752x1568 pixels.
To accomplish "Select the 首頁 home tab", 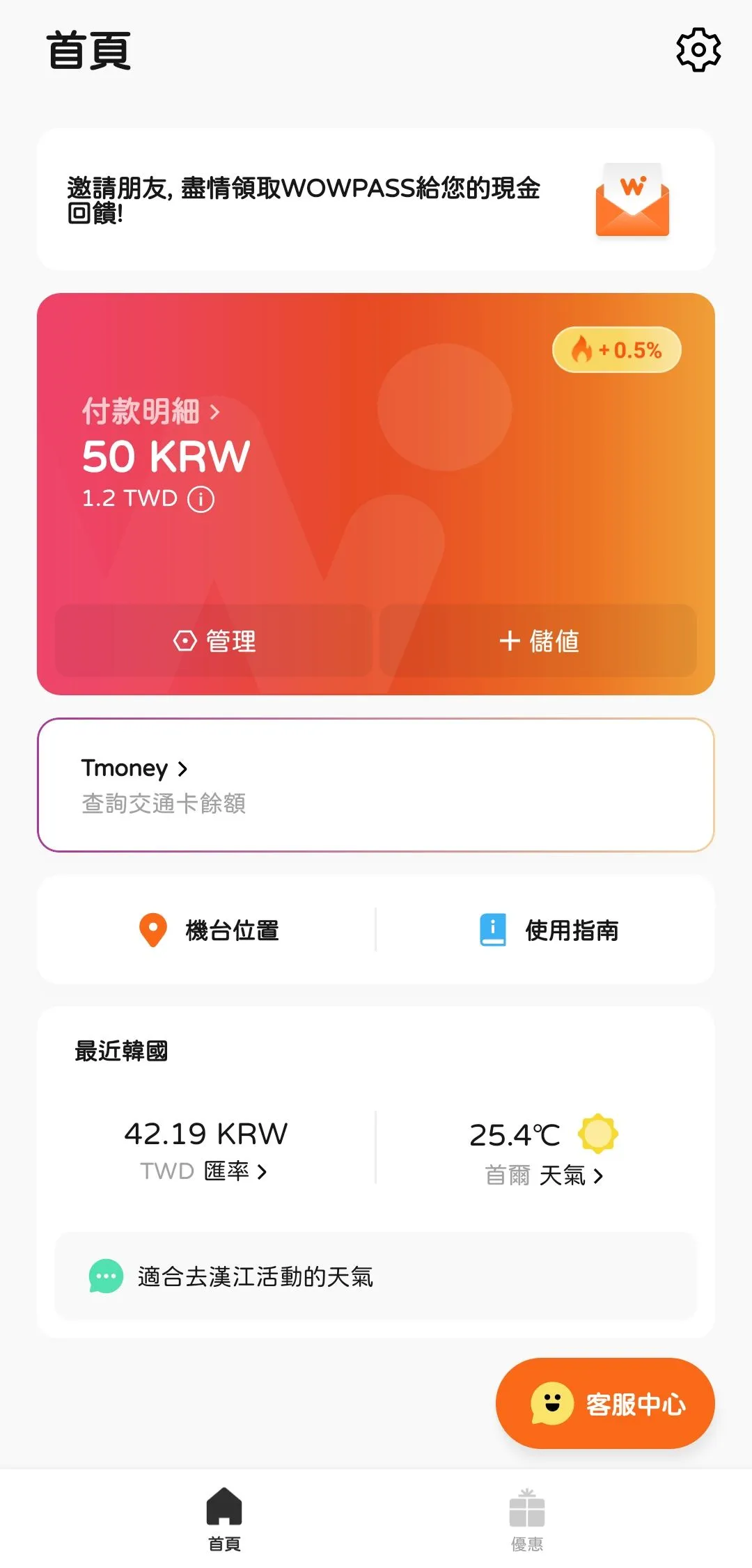I will [224, 1520].
